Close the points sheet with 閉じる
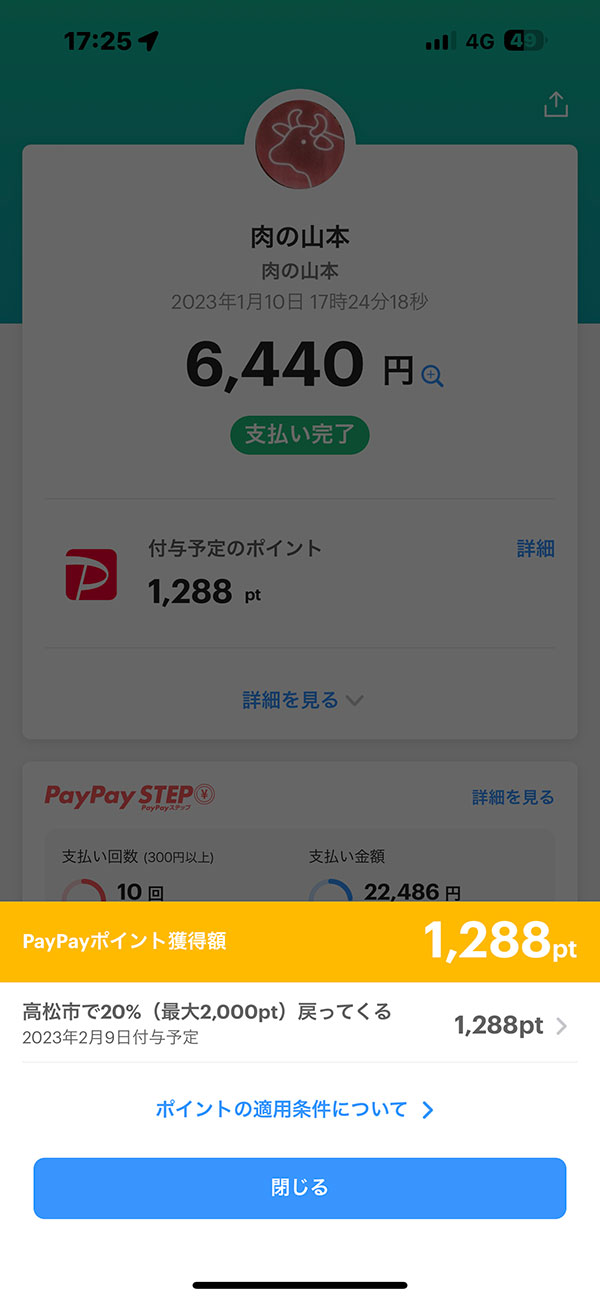Viewport: 600px width, 1300px height. coord(300,1188)
